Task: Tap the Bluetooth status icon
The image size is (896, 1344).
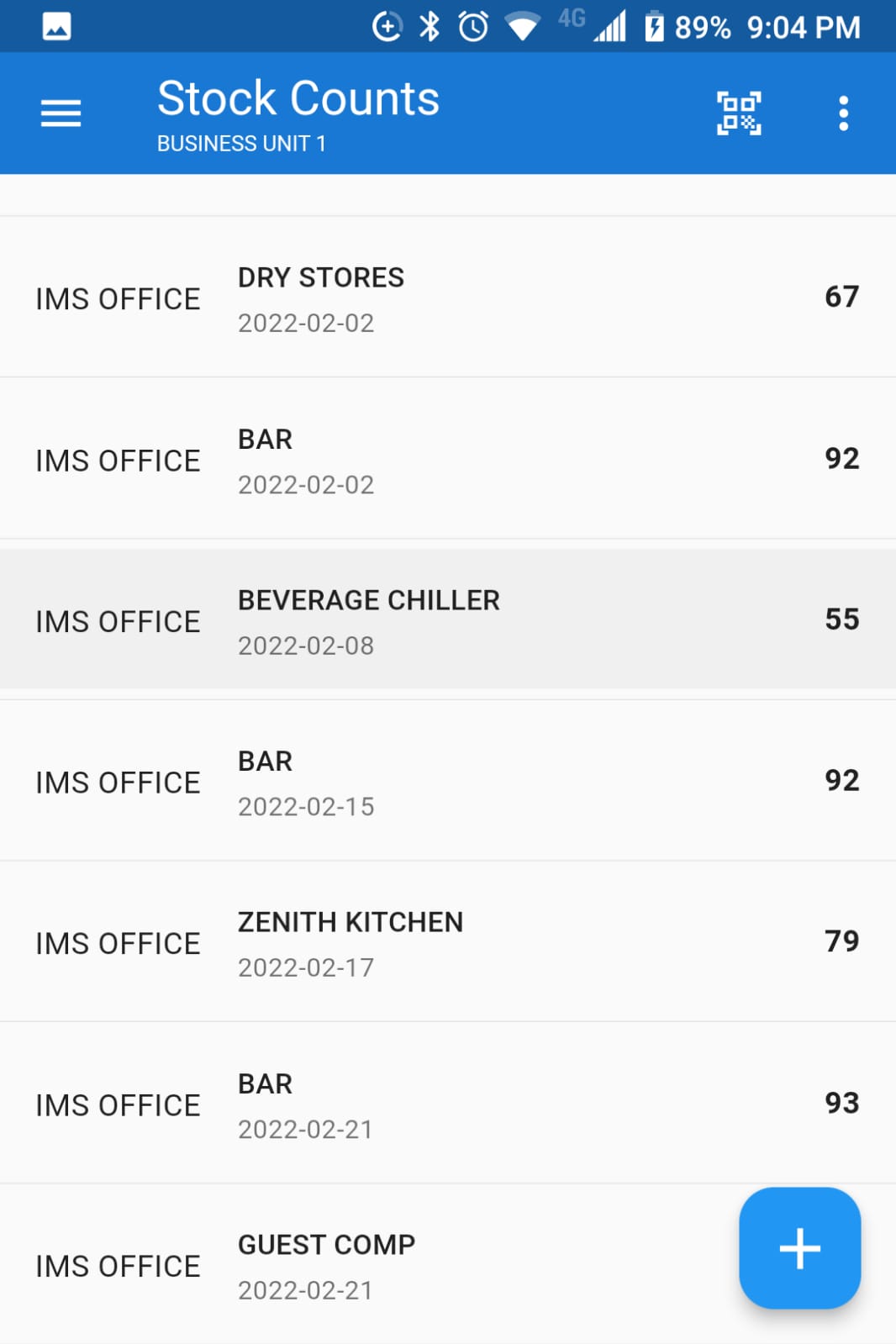Action: coord(430,26)
